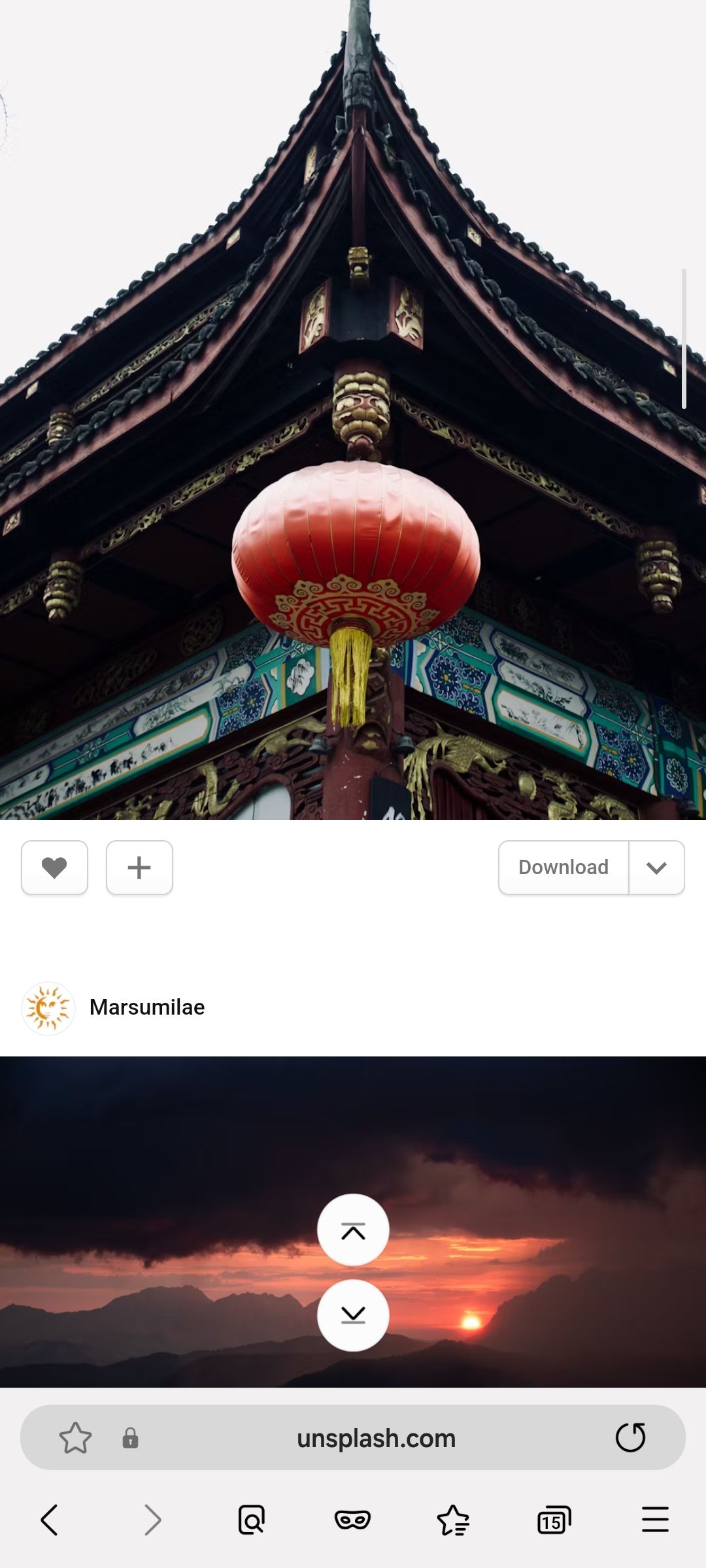This screenshot has width=706, height=1568.
Task: View the site security lock info
Action: pyautogui.click(x=130, y=1438)
